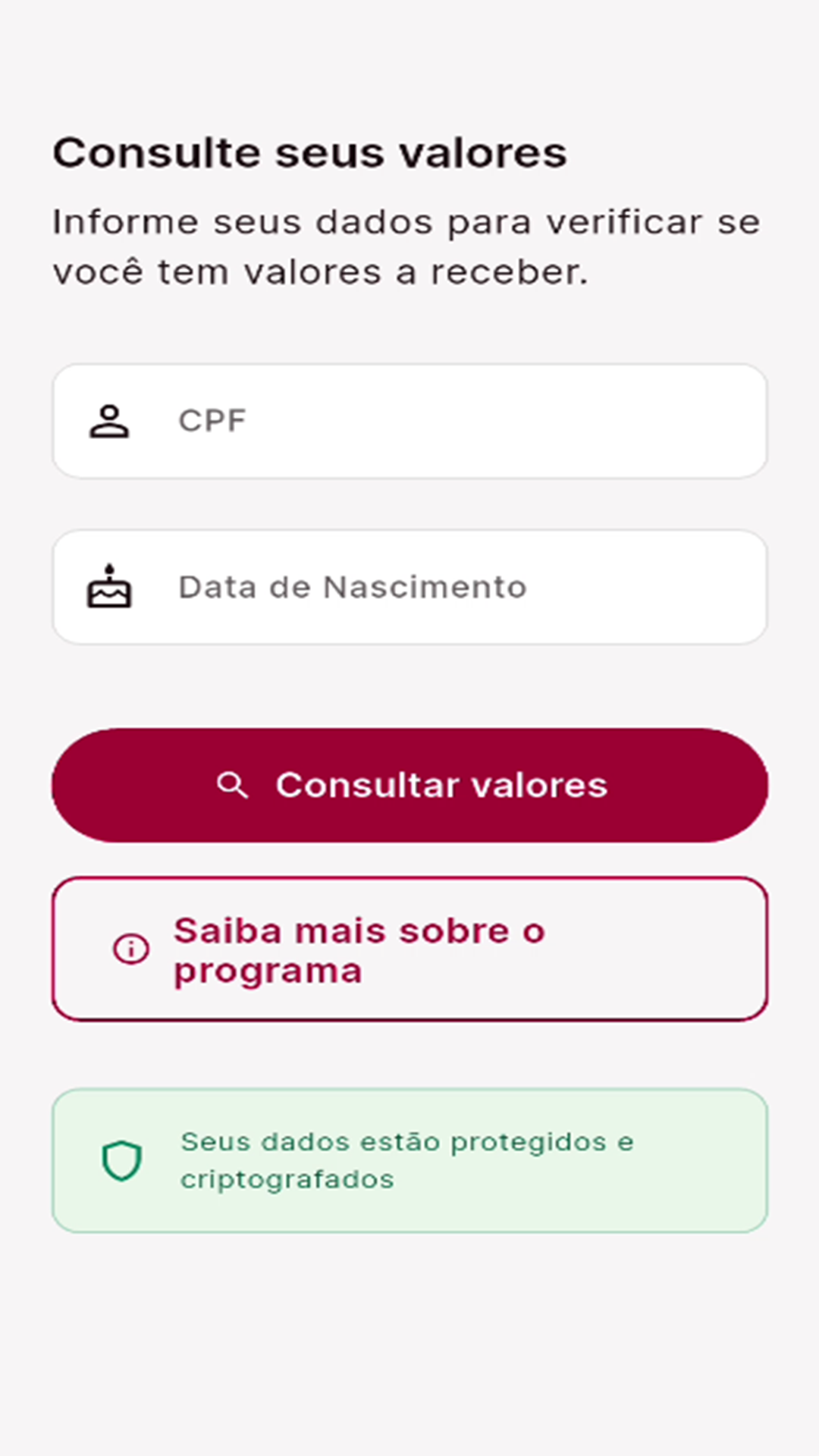The width and height of the screenshot is (819, 1456).
Task: Select the data protection notice banner
Action: coord(409,1159)
